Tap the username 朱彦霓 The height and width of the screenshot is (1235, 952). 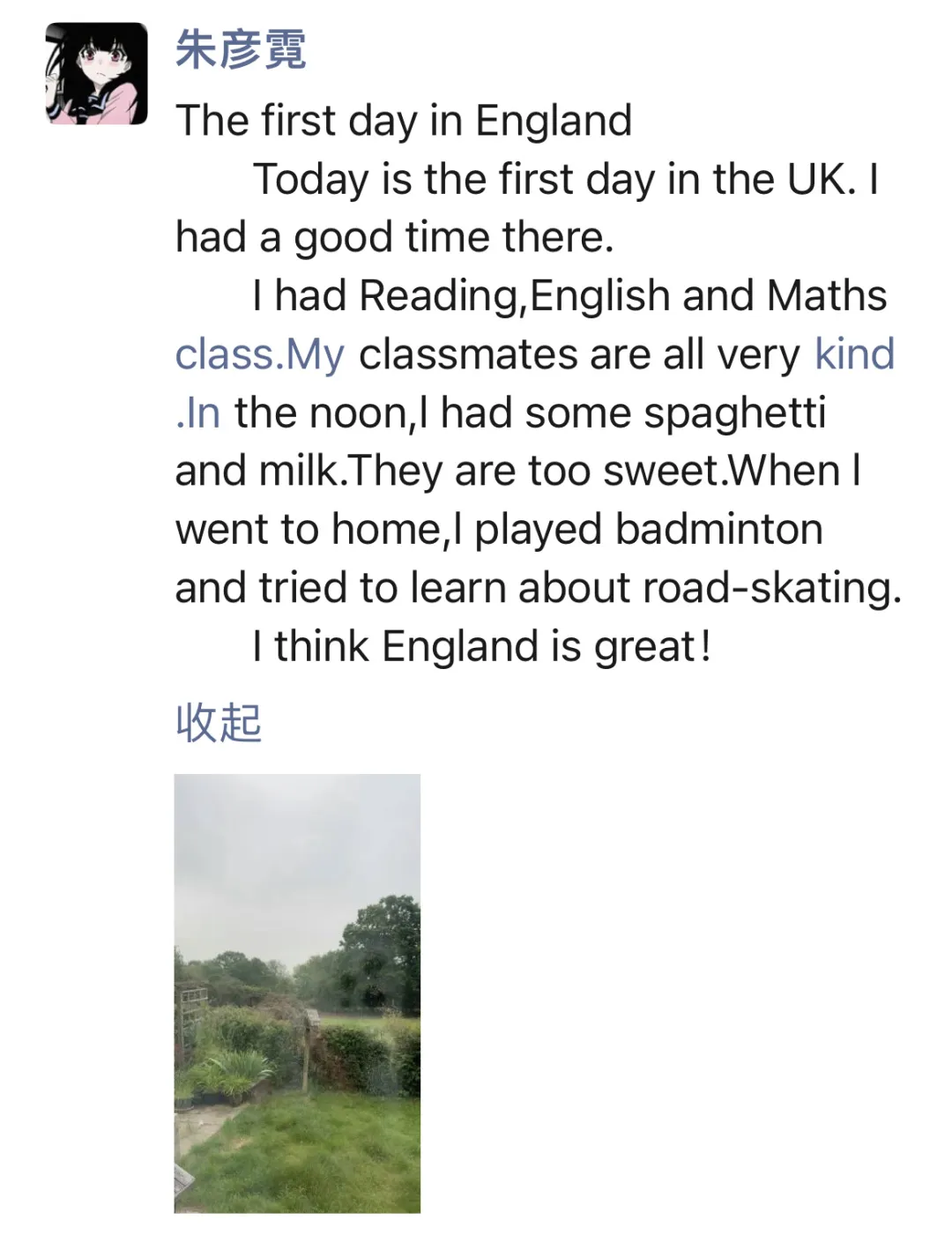click(x=241, y=49)
